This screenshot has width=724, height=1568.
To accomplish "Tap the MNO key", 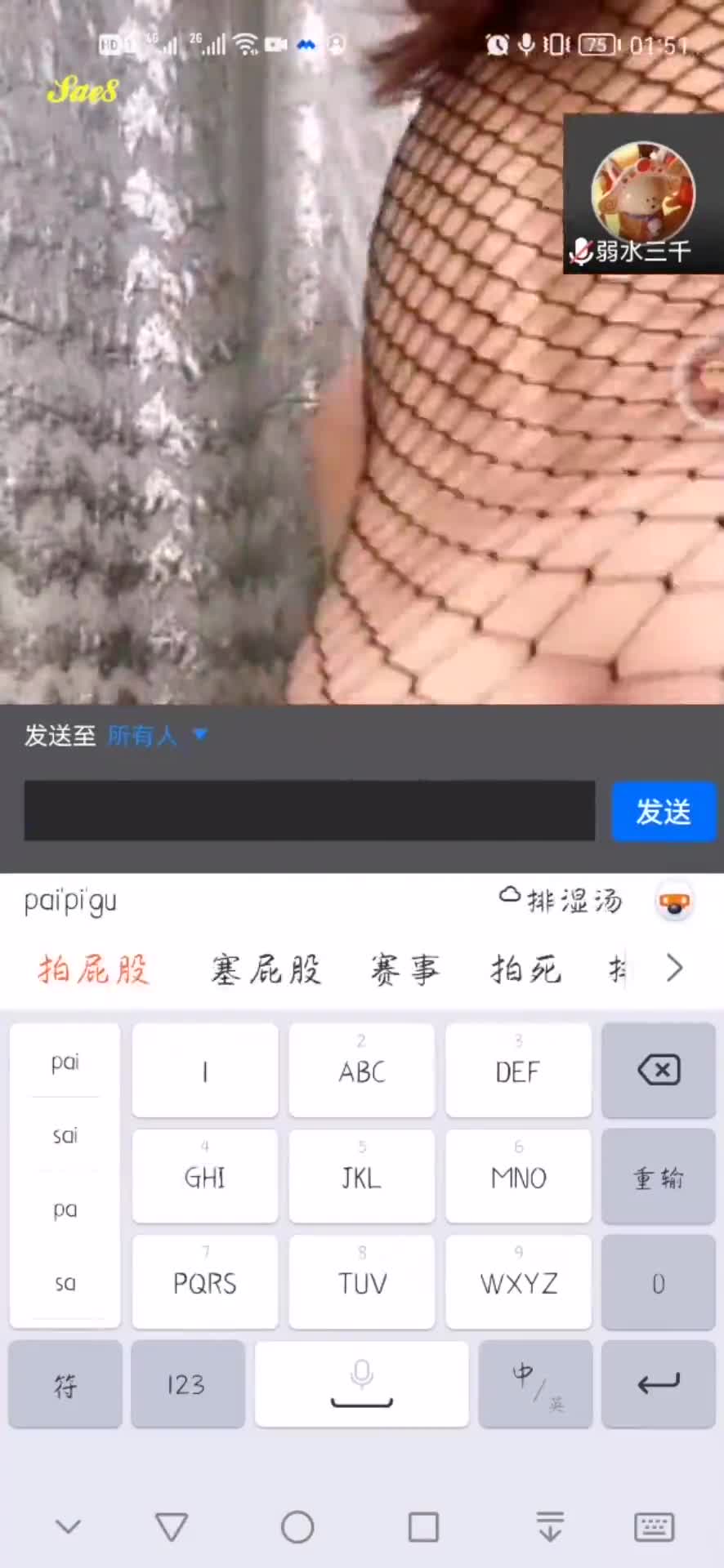I will 518,1177.
